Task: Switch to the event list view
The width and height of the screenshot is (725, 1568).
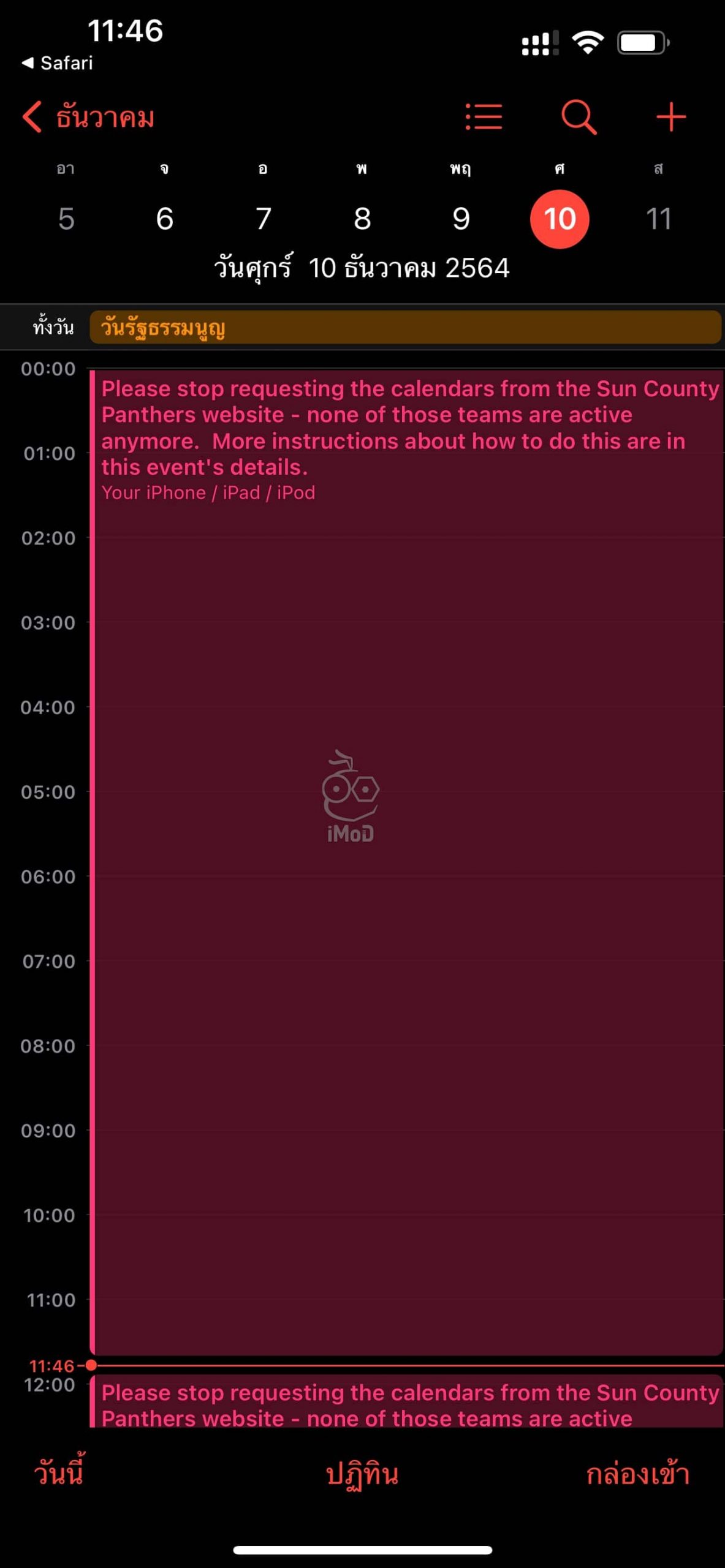Action: [484, 116]
